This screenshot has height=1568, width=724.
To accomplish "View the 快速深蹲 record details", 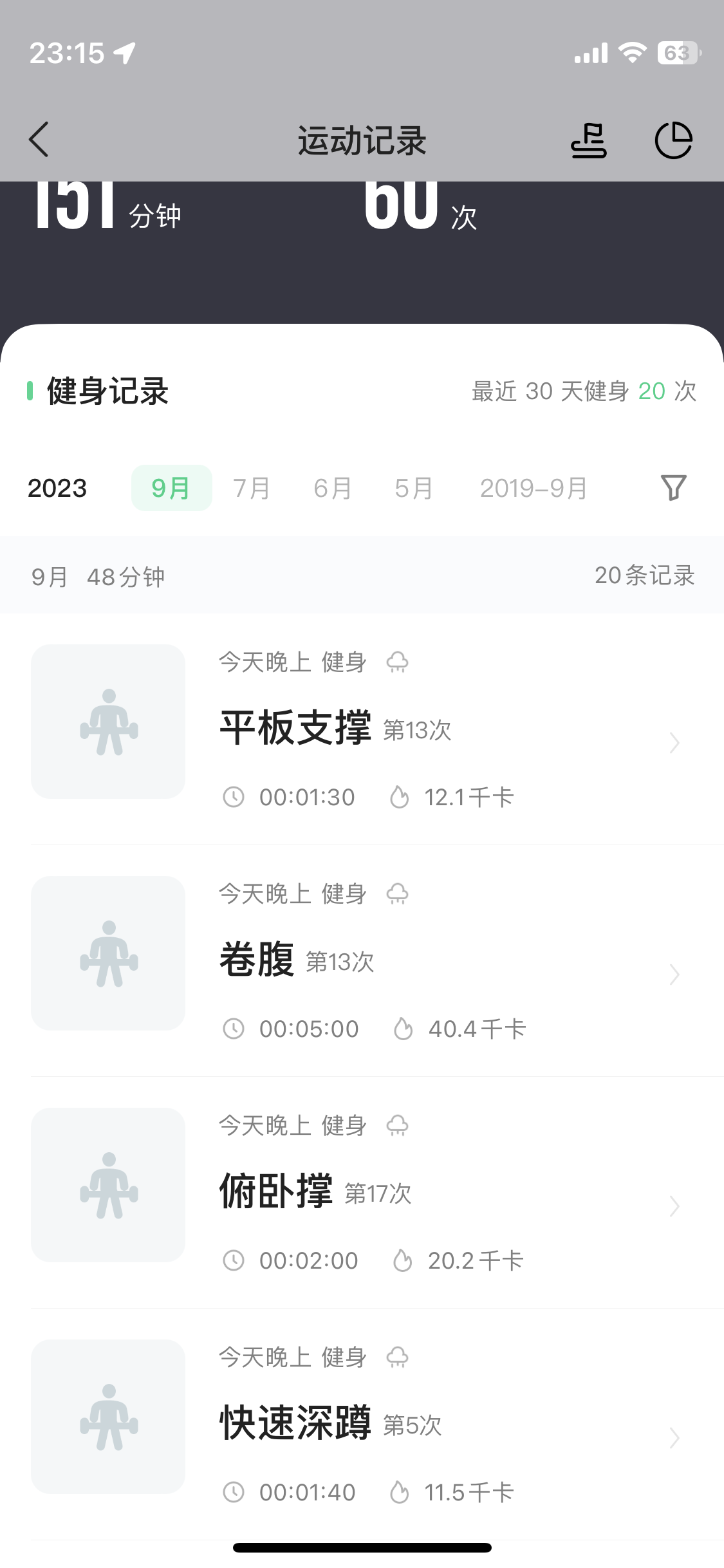I will (x=362, y=1424).
